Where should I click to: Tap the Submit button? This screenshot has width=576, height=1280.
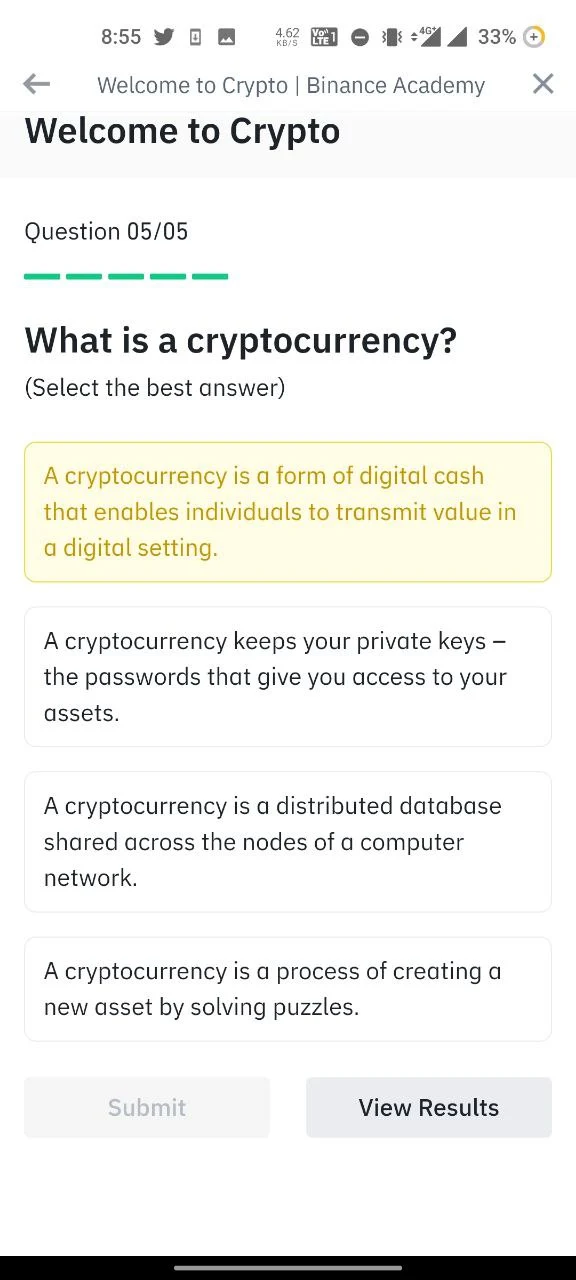pos(147,1107)
